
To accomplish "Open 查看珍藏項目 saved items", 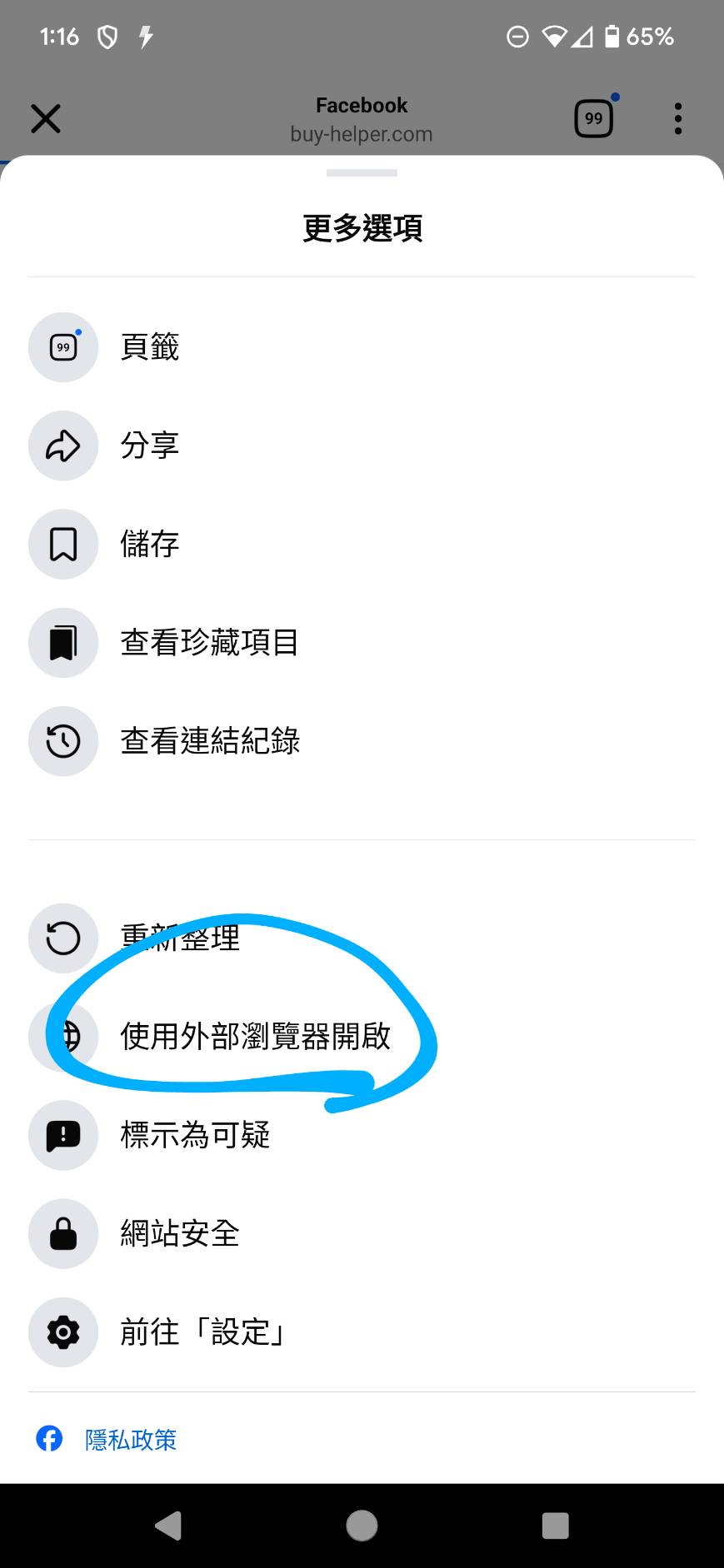I will (x=362, y=642).
